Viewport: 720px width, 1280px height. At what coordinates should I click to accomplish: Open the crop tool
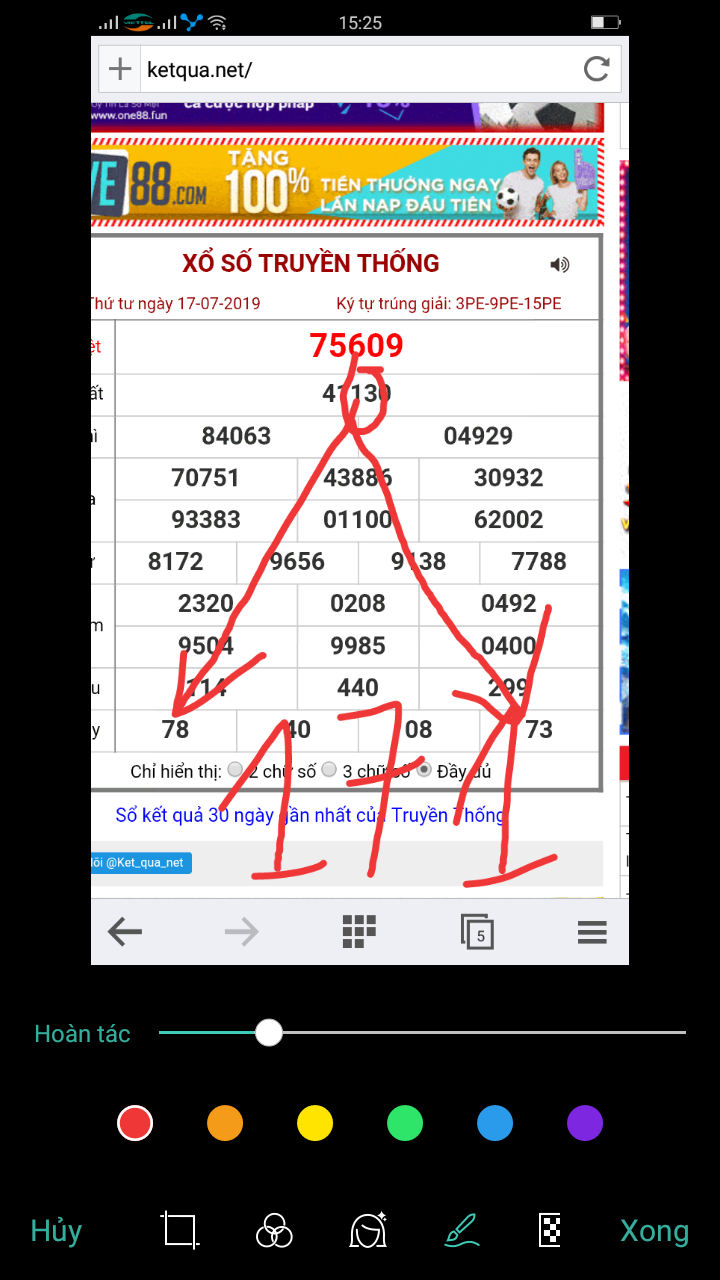coord(181,1230)
